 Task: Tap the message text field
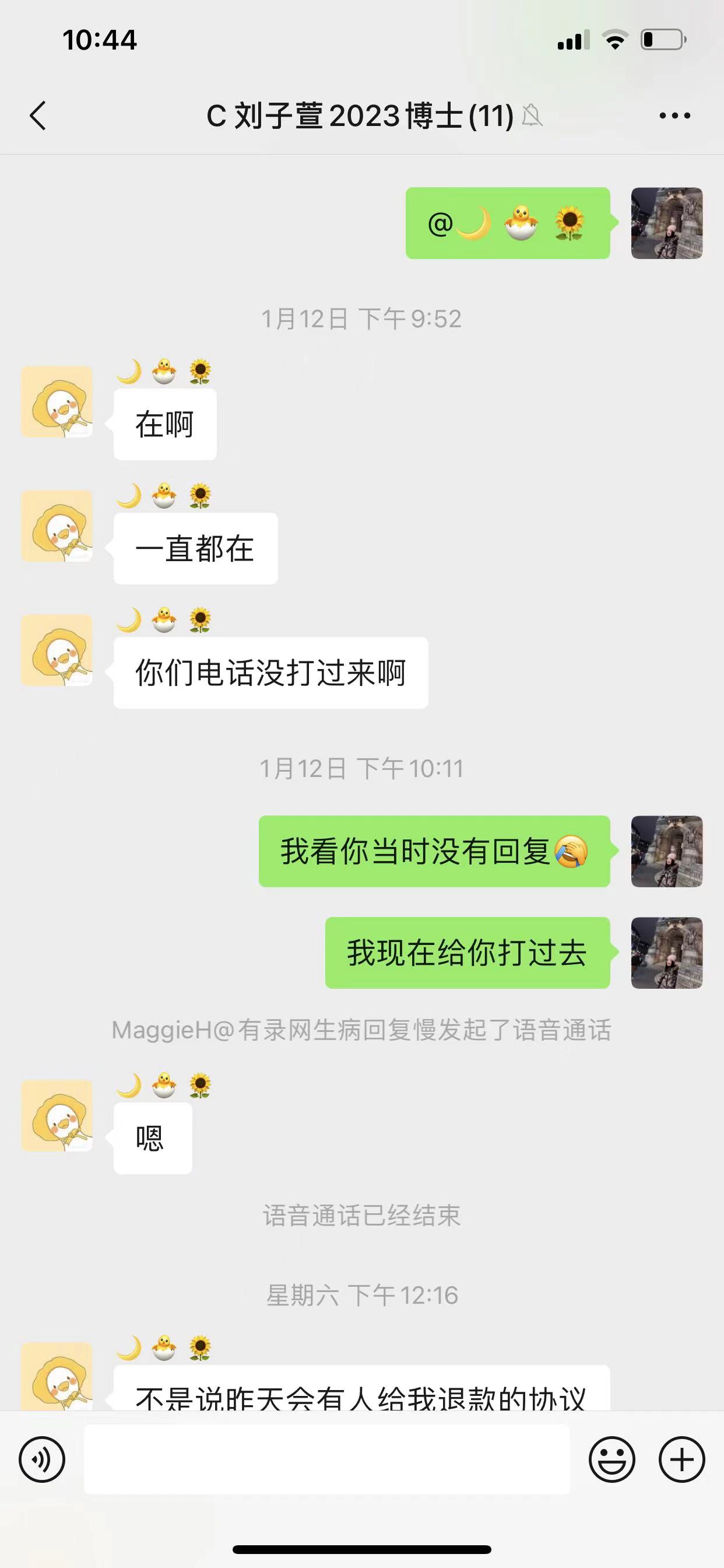click(326, 1459)
